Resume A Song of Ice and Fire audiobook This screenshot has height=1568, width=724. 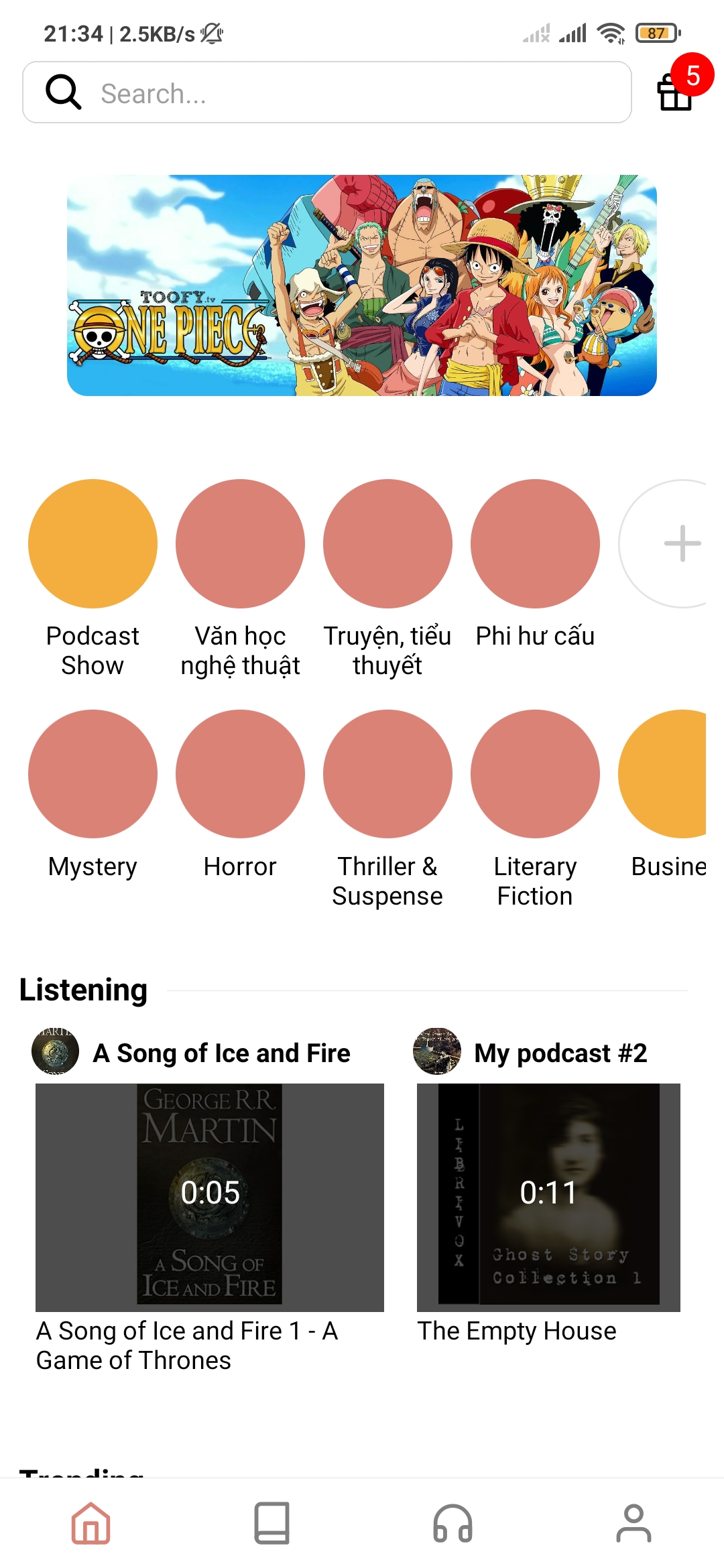pyautogui.click(x=210, y=1197)
